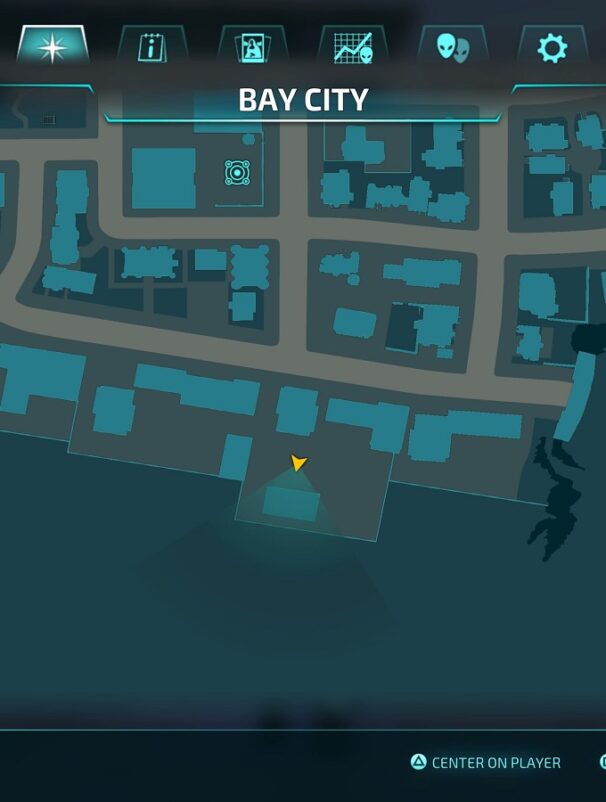Open the info notes tab

(152, 47)
